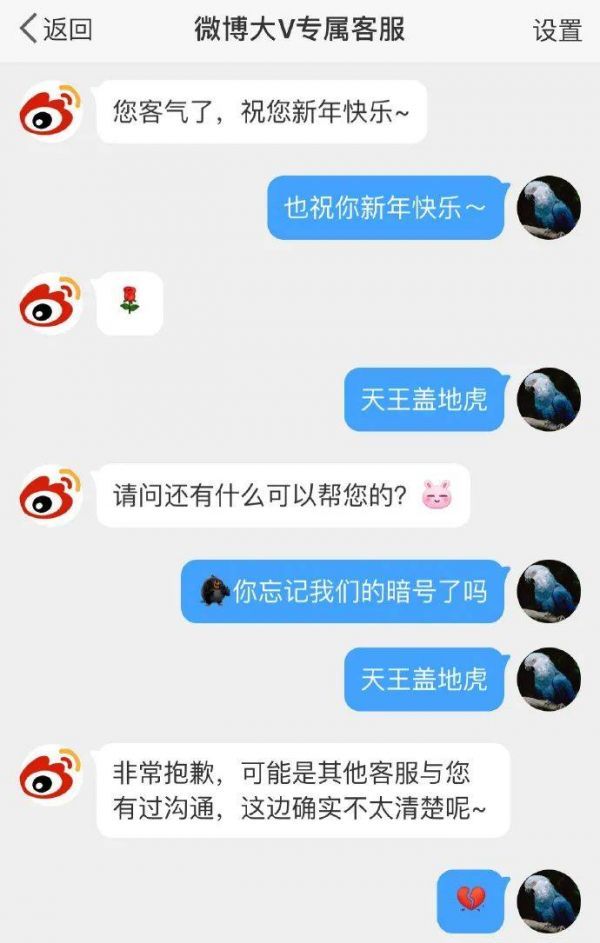Screen dimensions: 600x943
Task: Open the Weibo avatar beside 您客气了 message
Action: [51, 111]
